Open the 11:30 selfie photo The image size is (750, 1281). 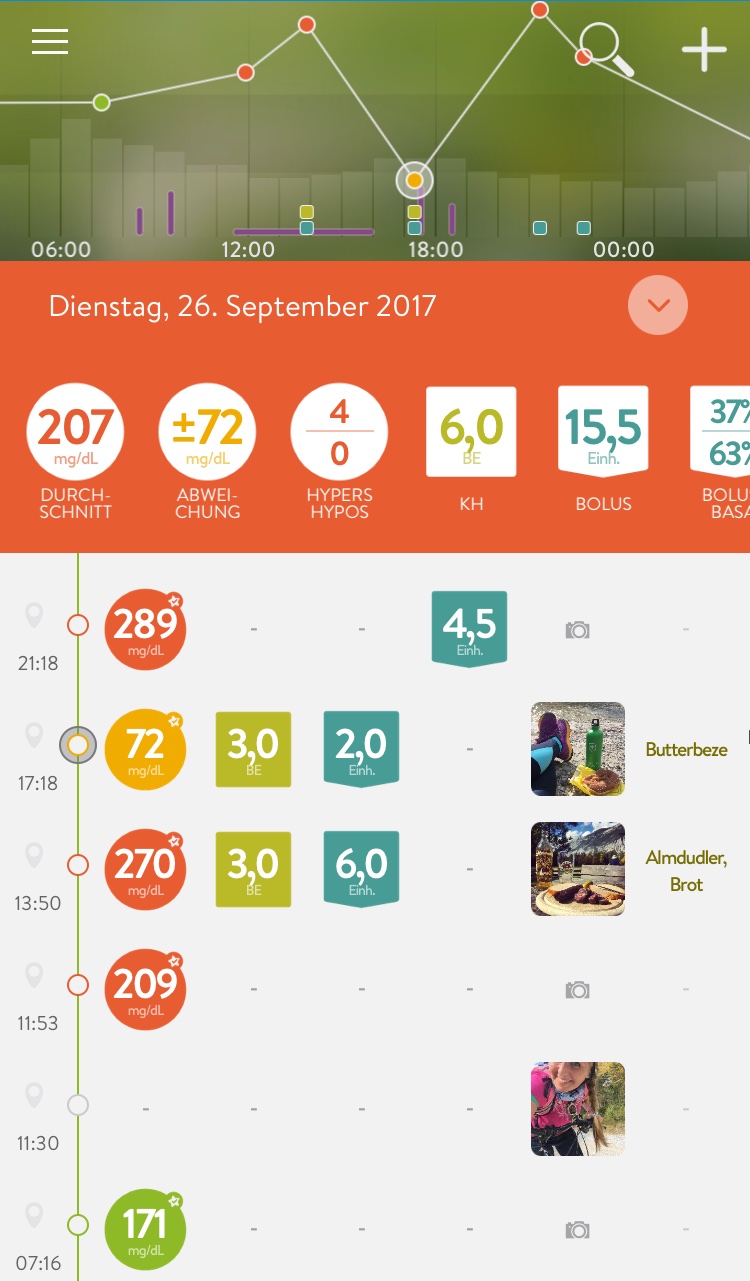(577, 1109)
